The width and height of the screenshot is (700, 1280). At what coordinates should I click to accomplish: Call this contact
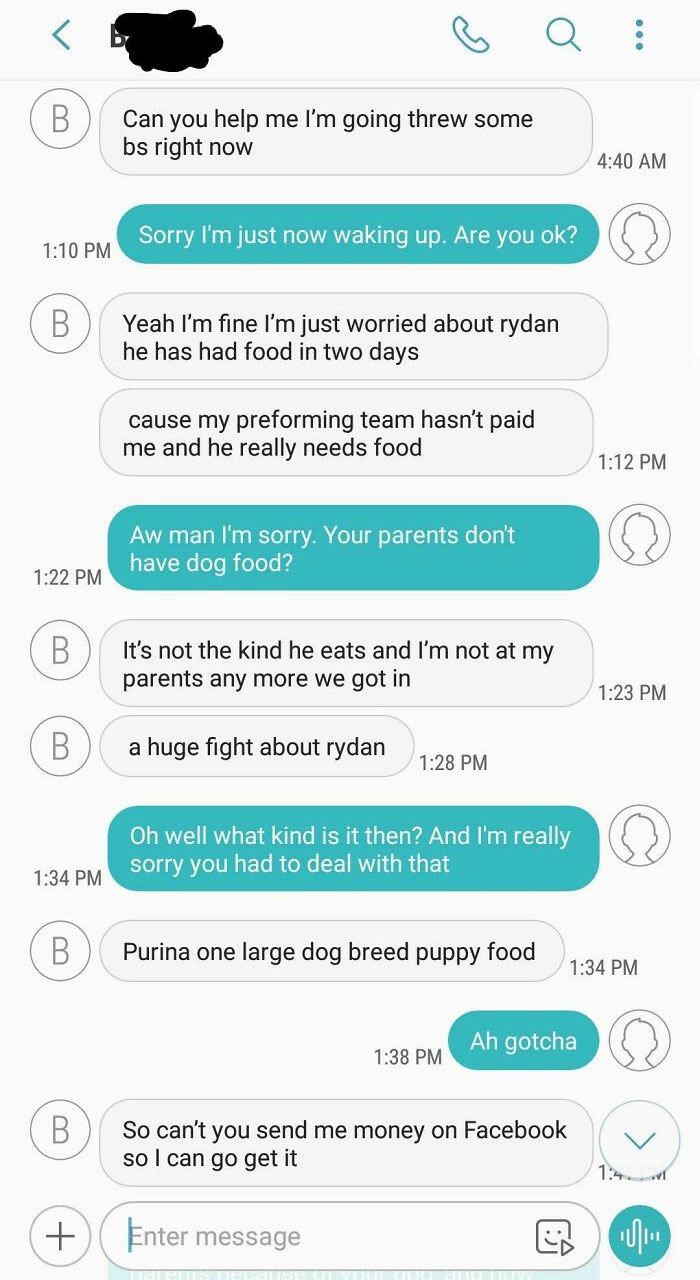[470, 35]
